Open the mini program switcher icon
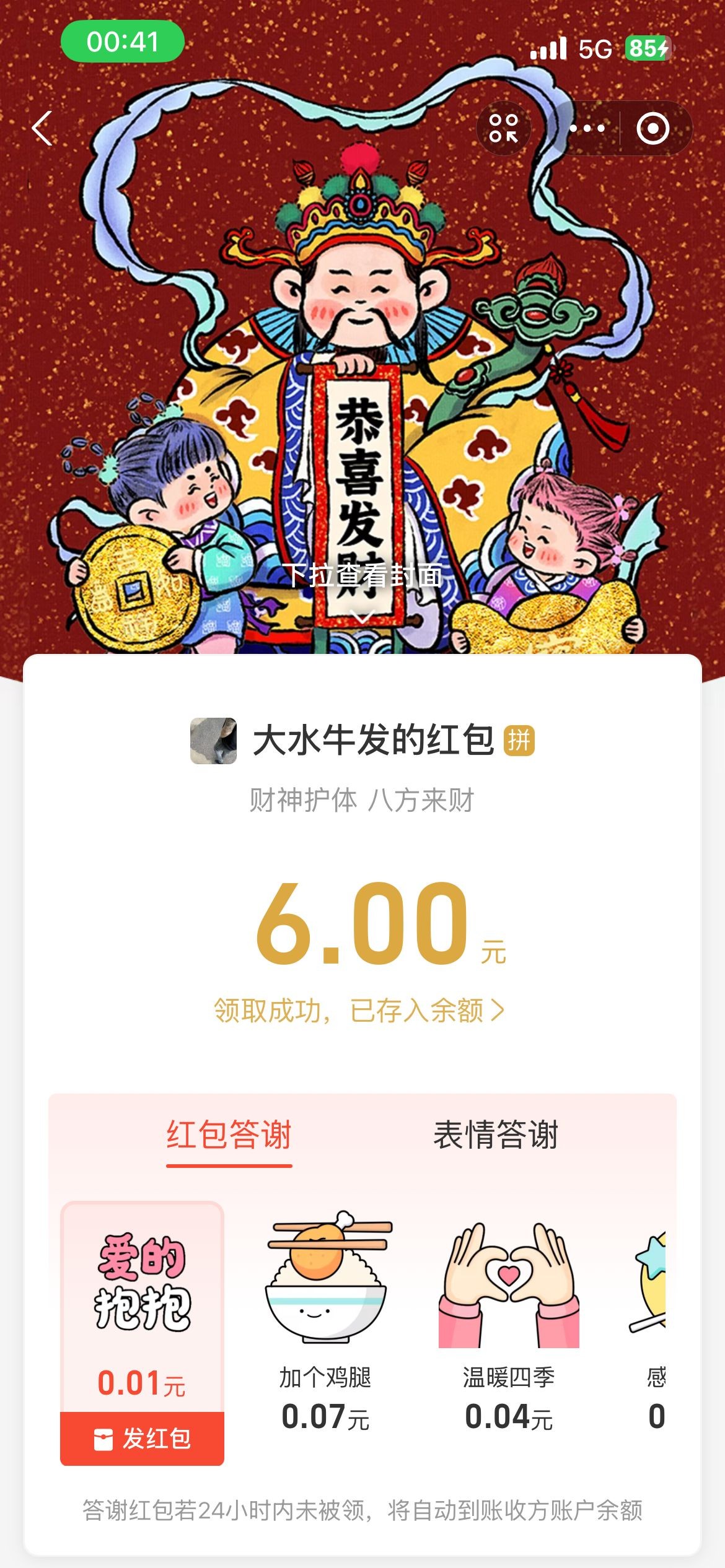The height and width of the screenshot is (1568, 725). [503, 128]
